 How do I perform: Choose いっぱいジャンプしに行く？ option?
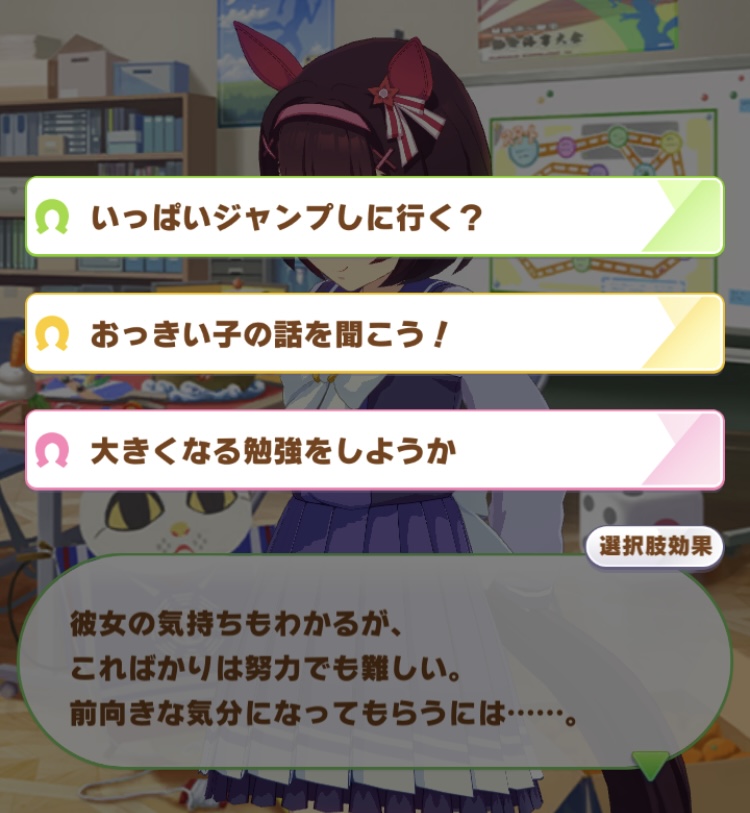coord(373,217)
